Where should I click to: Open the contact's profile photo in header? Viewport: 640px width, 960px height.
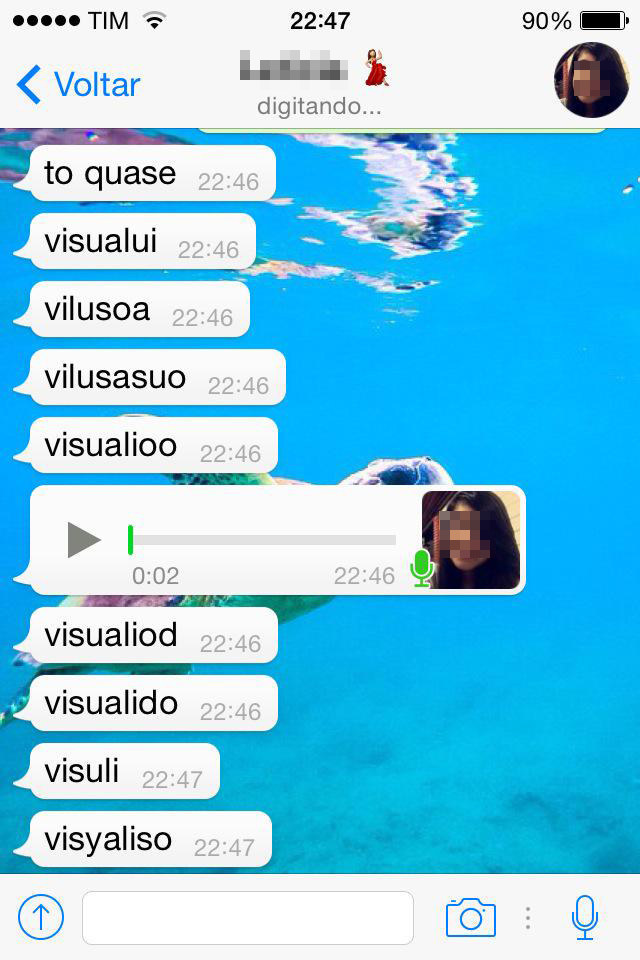[591, 80]
